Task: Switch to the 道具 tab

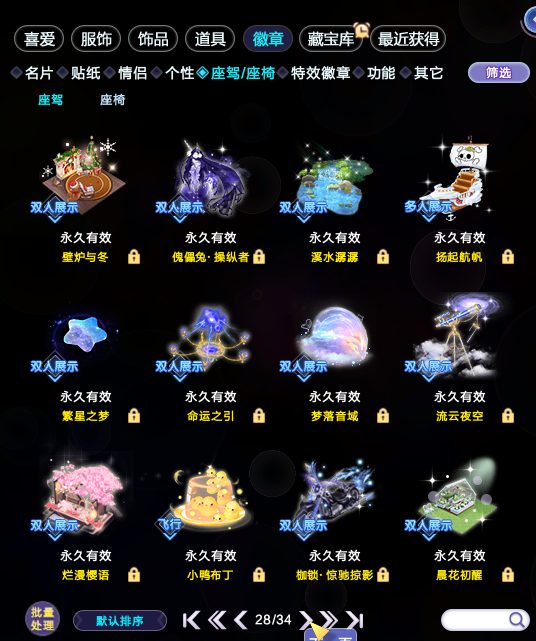Action: click(x=210, y=39)
